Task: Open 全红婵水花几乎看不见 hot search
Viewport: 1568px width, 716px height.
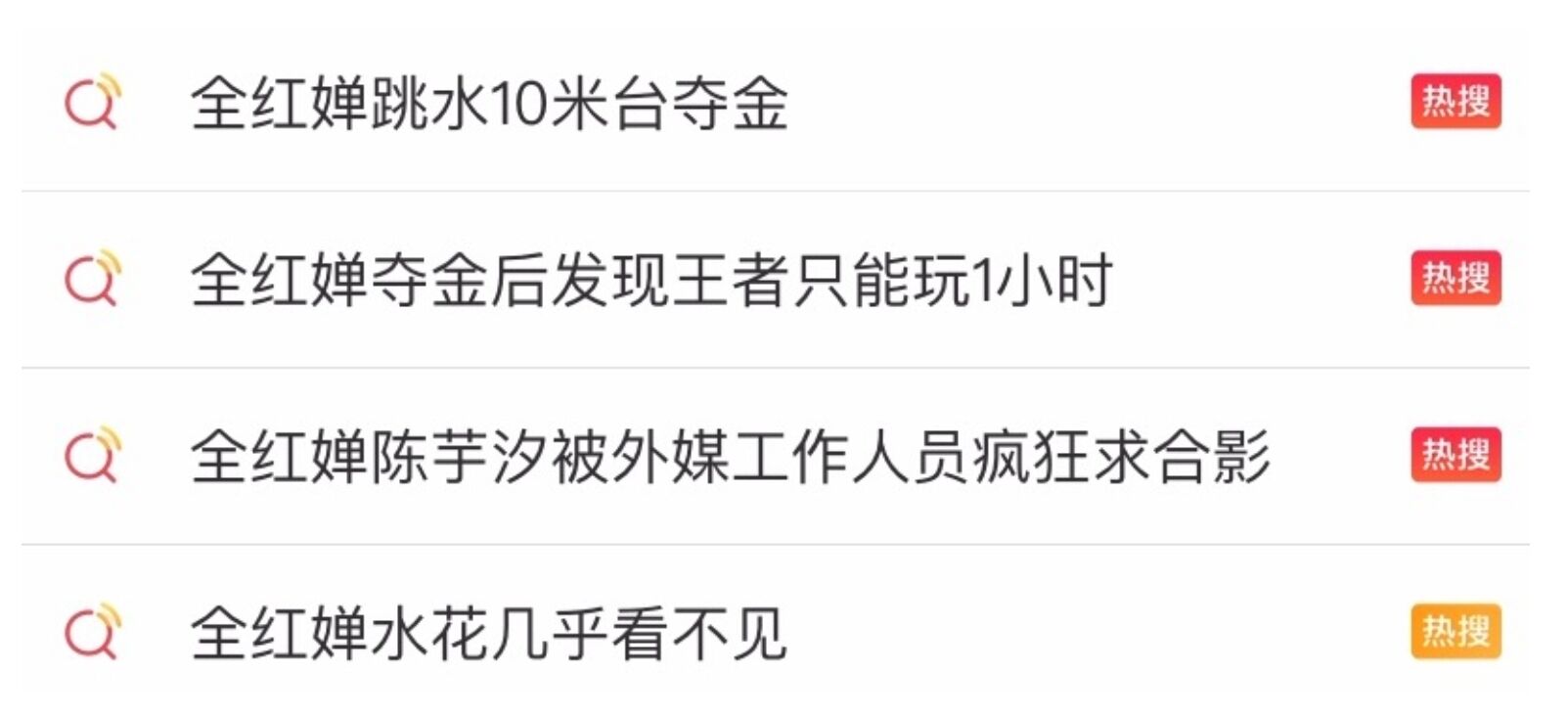Action: (x=489, y=634)
